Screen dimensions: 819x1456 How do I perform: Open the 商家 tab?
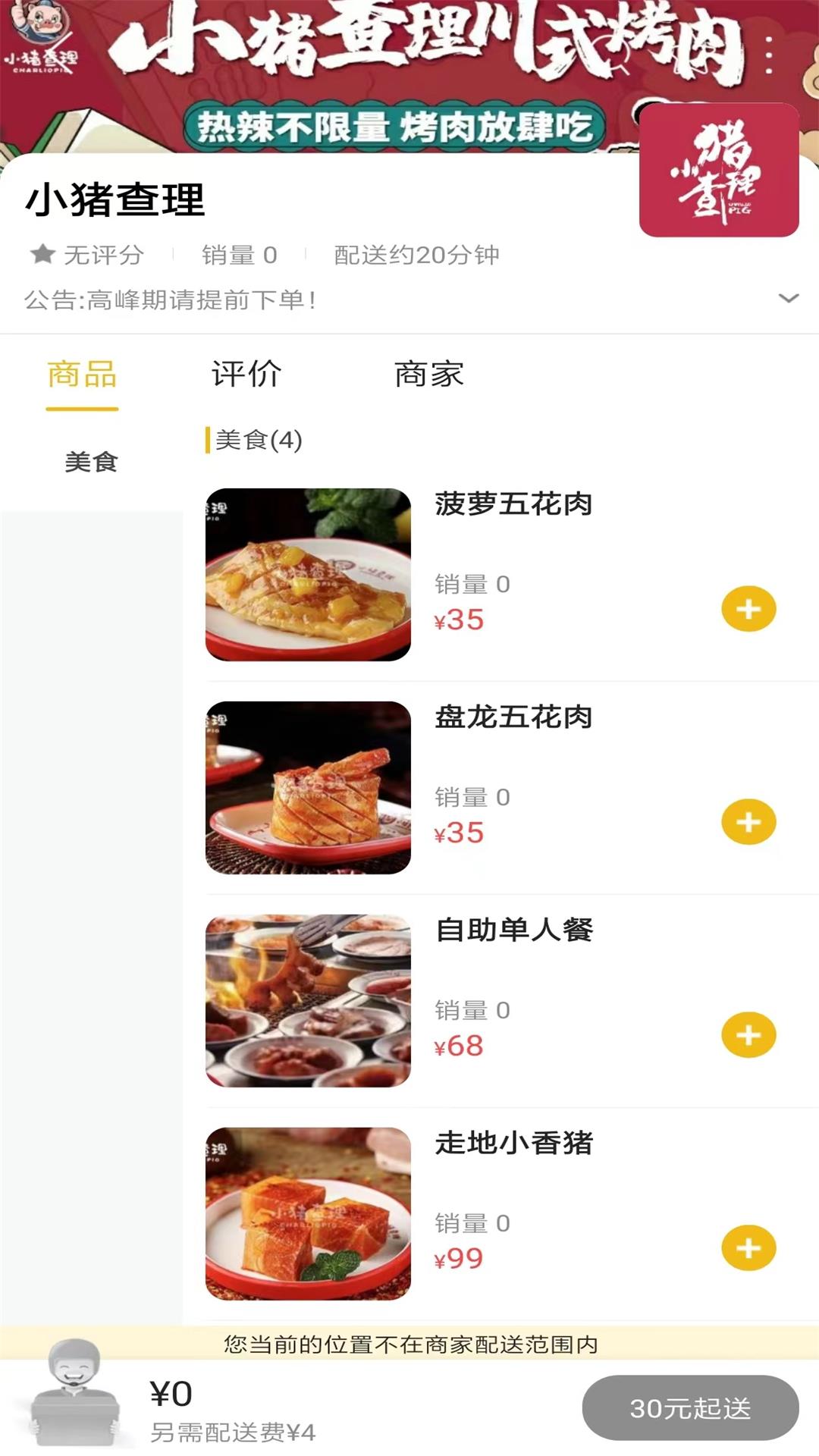click(430, 373)
